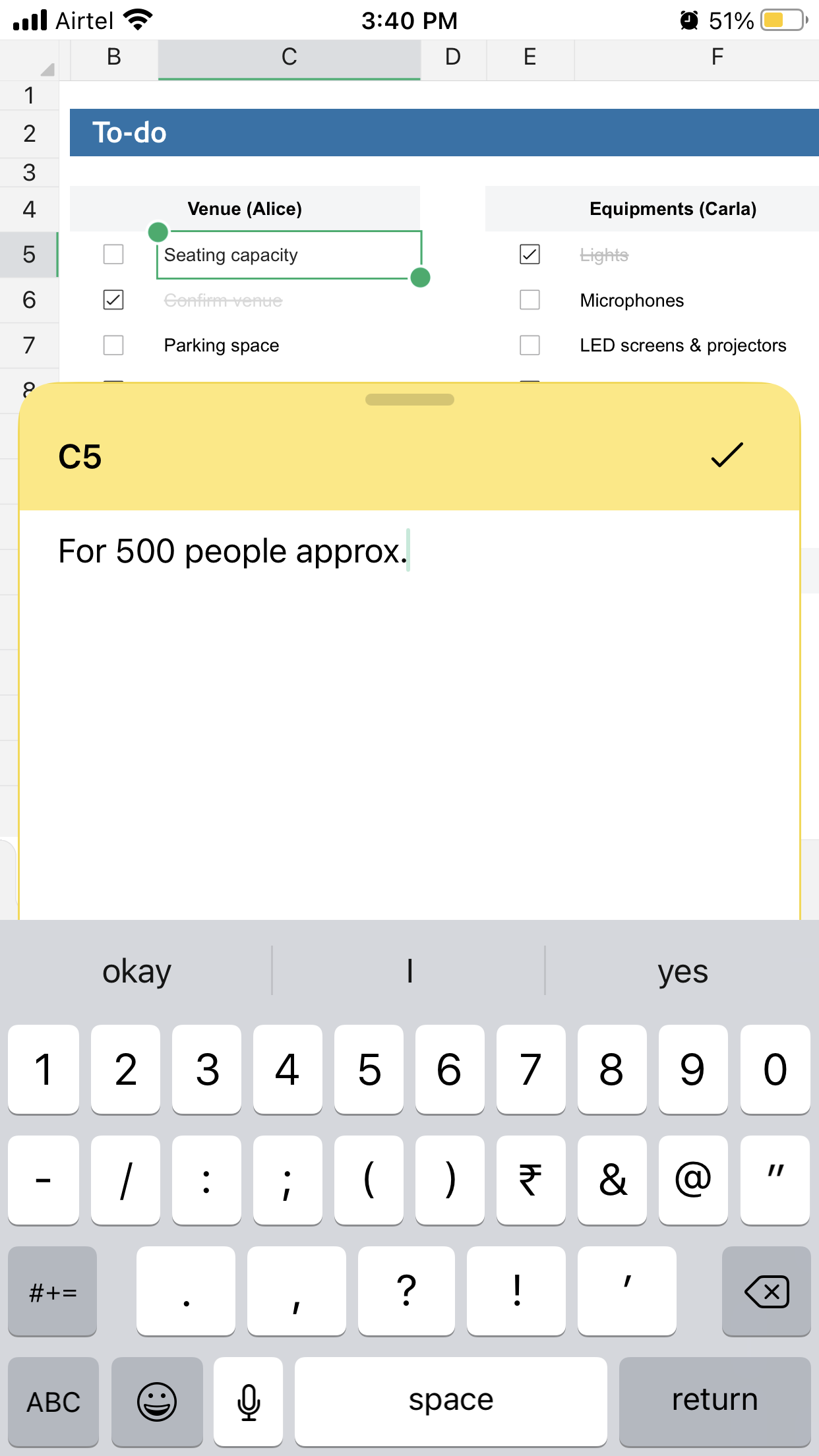Select row 2 header
819x1456 pixels.
pyautogui.click(x=29, y=134)
